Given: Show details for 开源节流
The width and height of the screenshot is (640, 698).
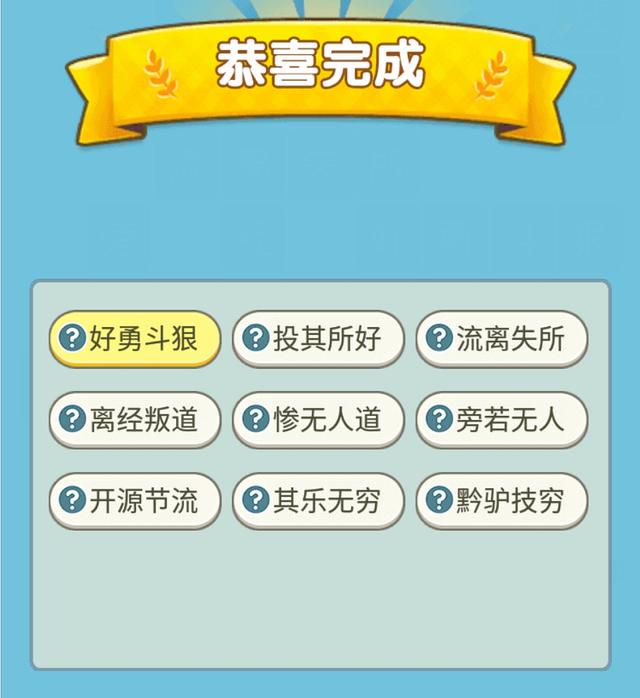Looking at the screenshot, I should coord(135,500).
